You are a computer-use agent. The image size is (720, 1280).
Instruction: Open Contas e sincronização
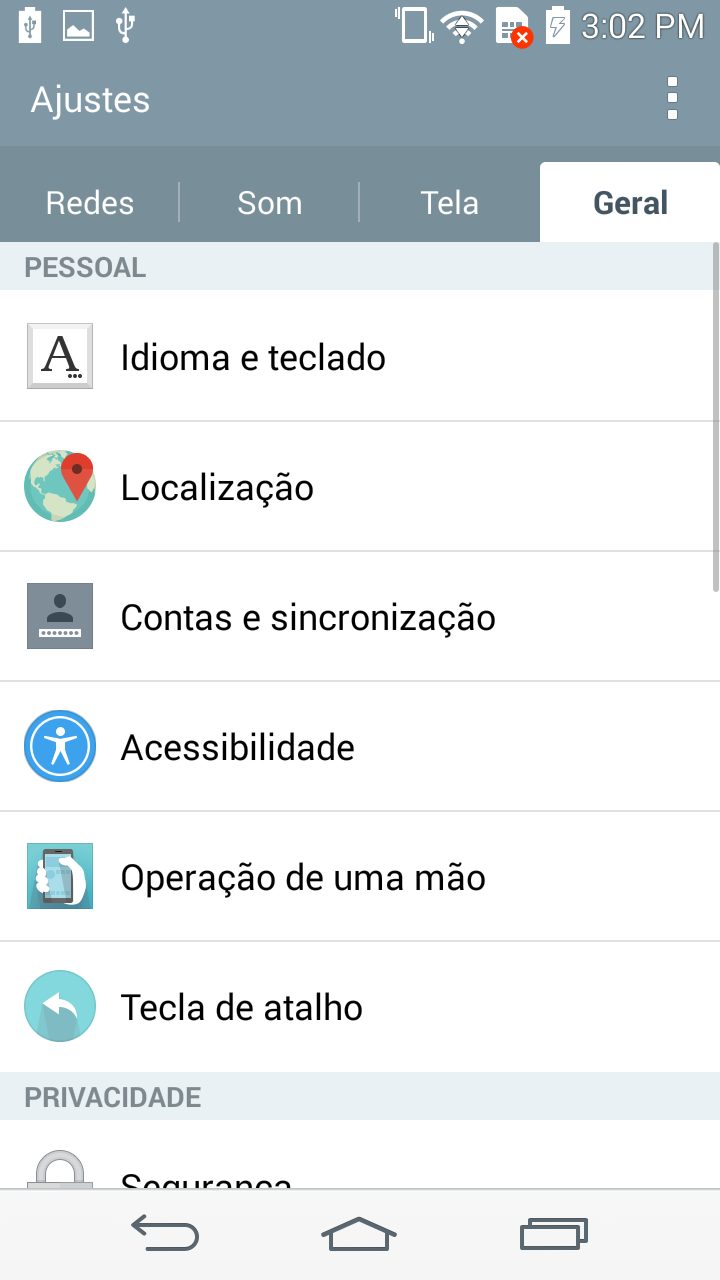tap(360, 616)
